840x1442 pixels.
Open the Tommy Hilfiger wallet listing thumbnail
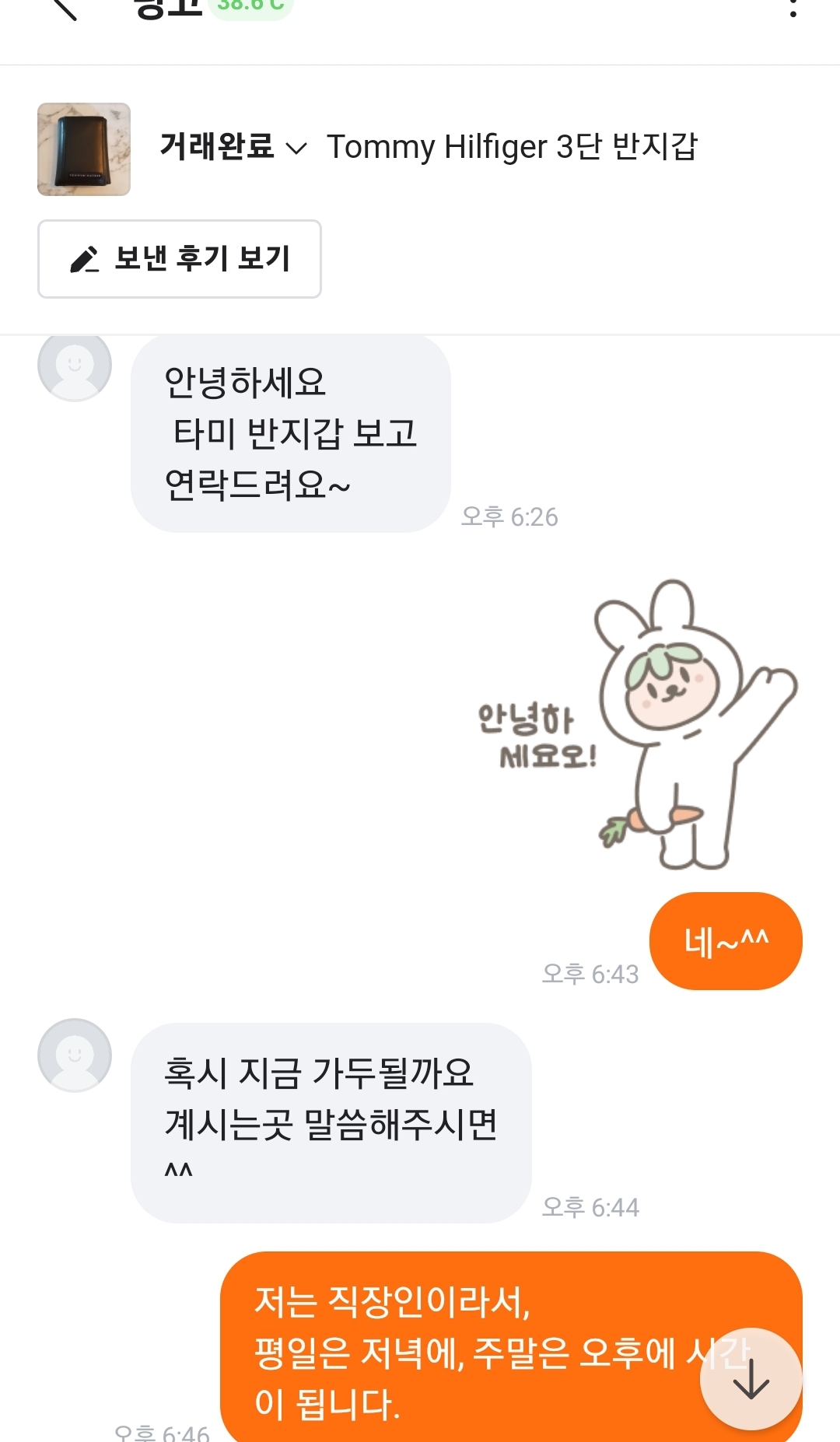tap(84, 149)
